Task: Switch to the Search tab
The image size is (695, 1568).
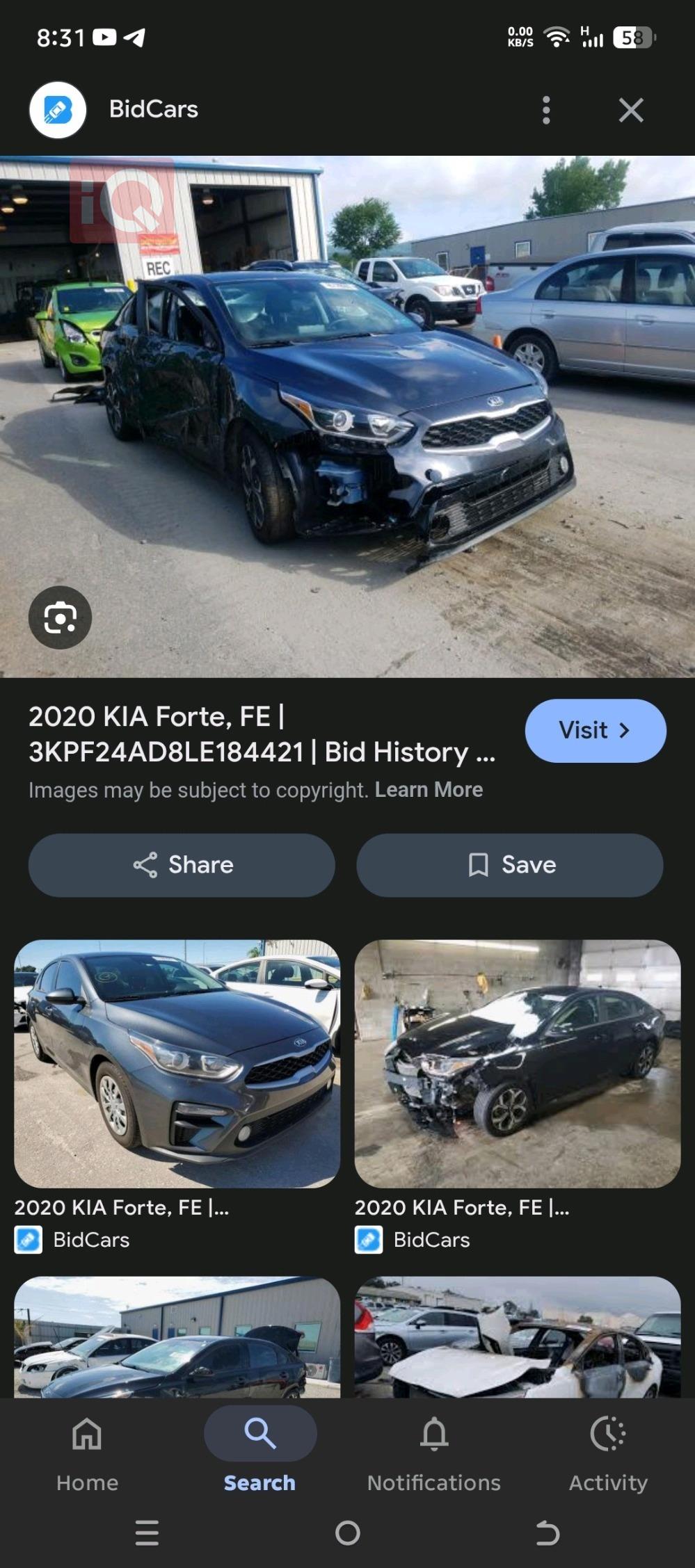Action: [259, 1452]
